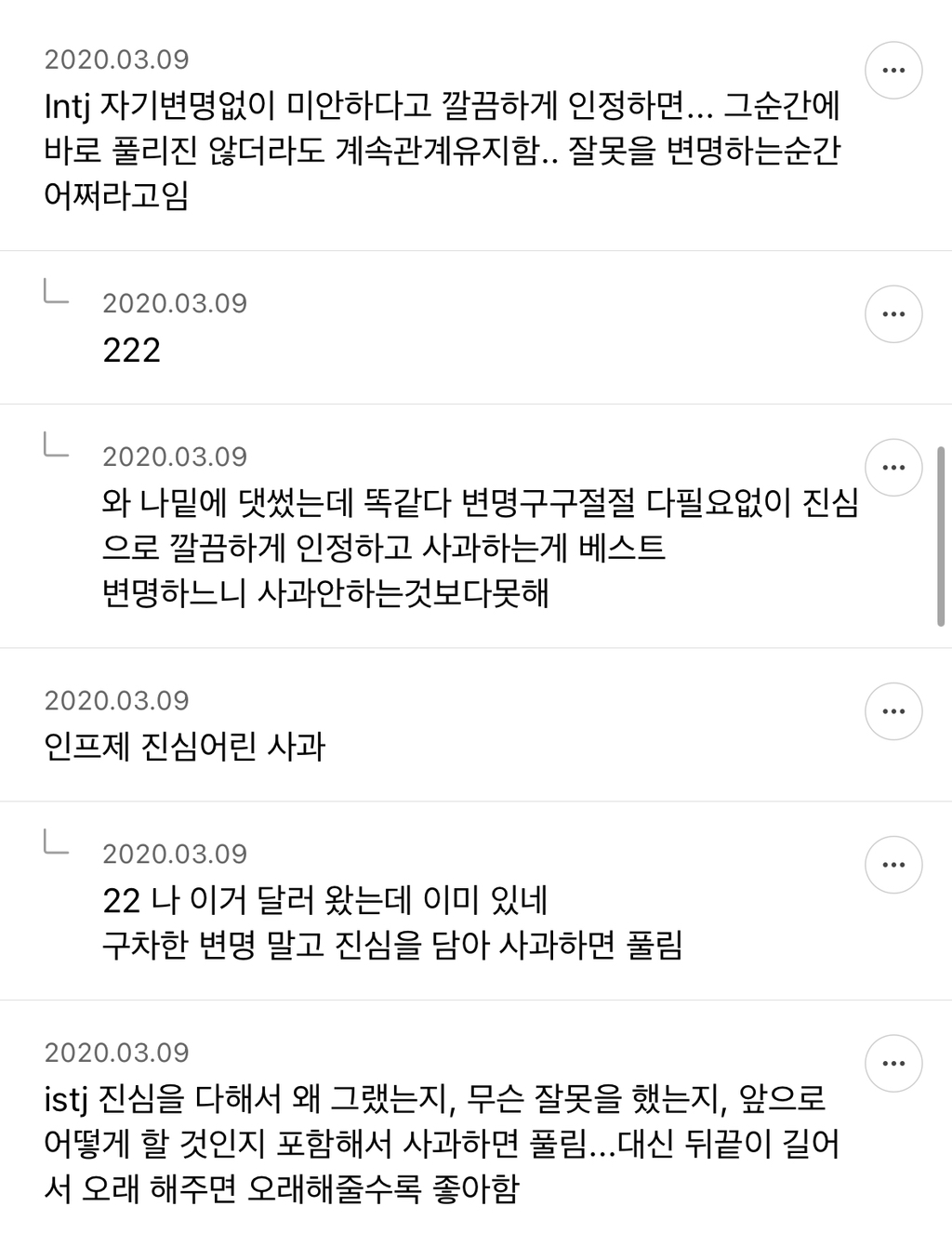The height and width of the screenshot is (1233, 952).
Task: Open options menu for the Intj comment
Action: coord(893,70)
